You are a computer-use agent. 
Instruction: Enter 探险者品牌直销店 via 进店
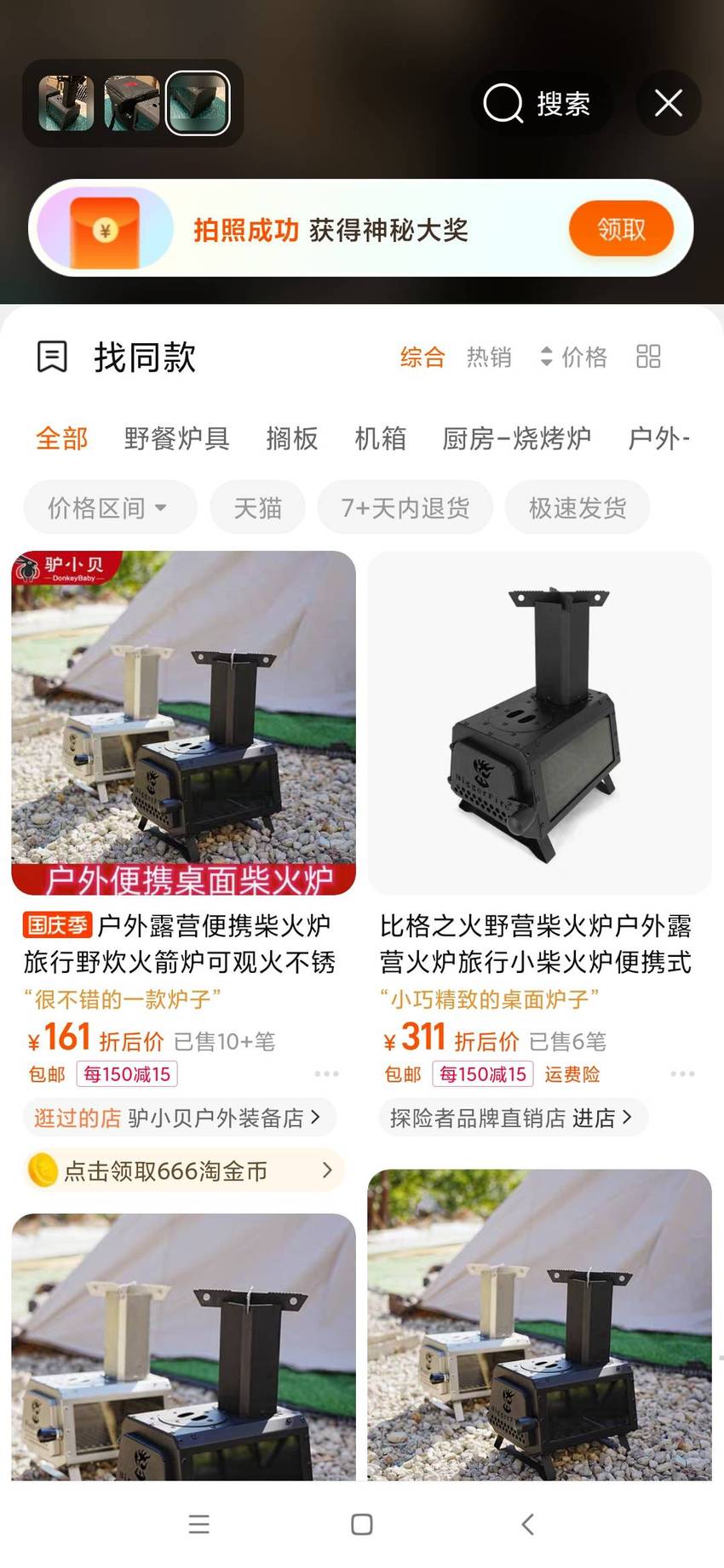pos(514,1118)
